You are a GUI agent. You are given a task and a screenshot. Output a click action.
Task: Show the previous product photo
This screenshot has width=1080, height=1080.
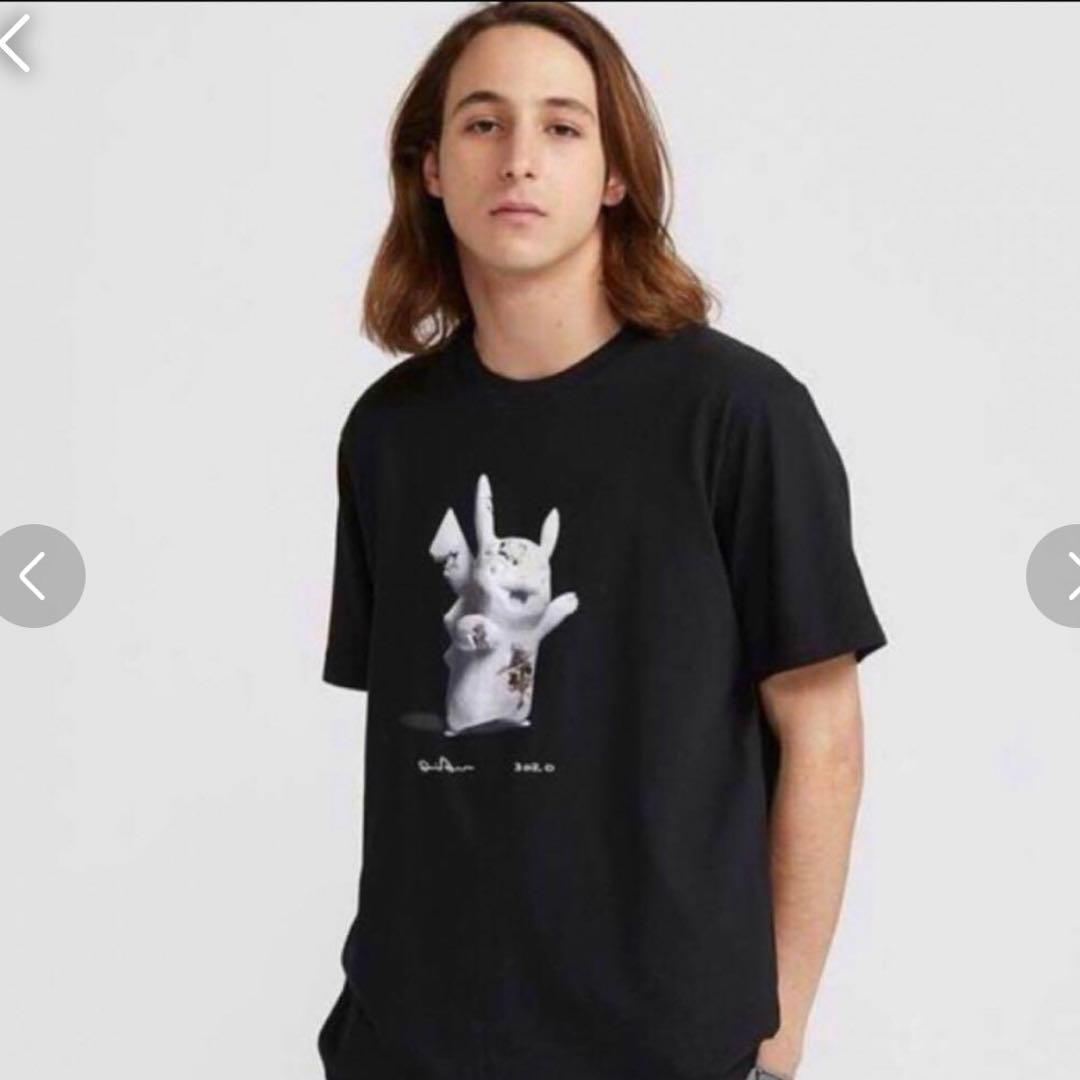click(37, 576)
